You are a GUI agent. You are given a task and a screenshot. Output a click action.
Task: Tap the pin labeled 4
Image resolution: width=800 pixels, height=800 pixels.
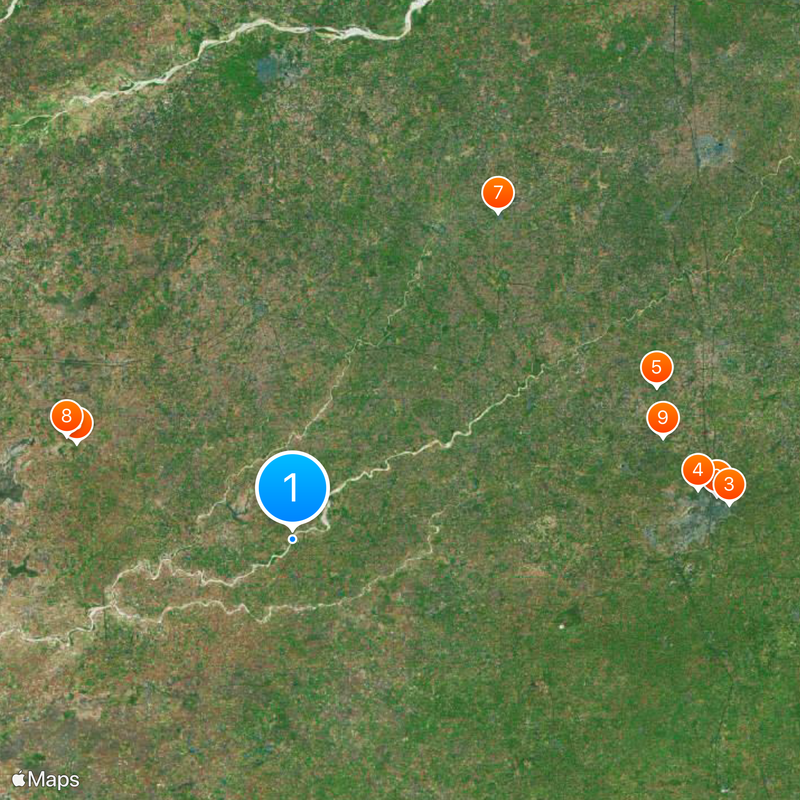(697, 468)
